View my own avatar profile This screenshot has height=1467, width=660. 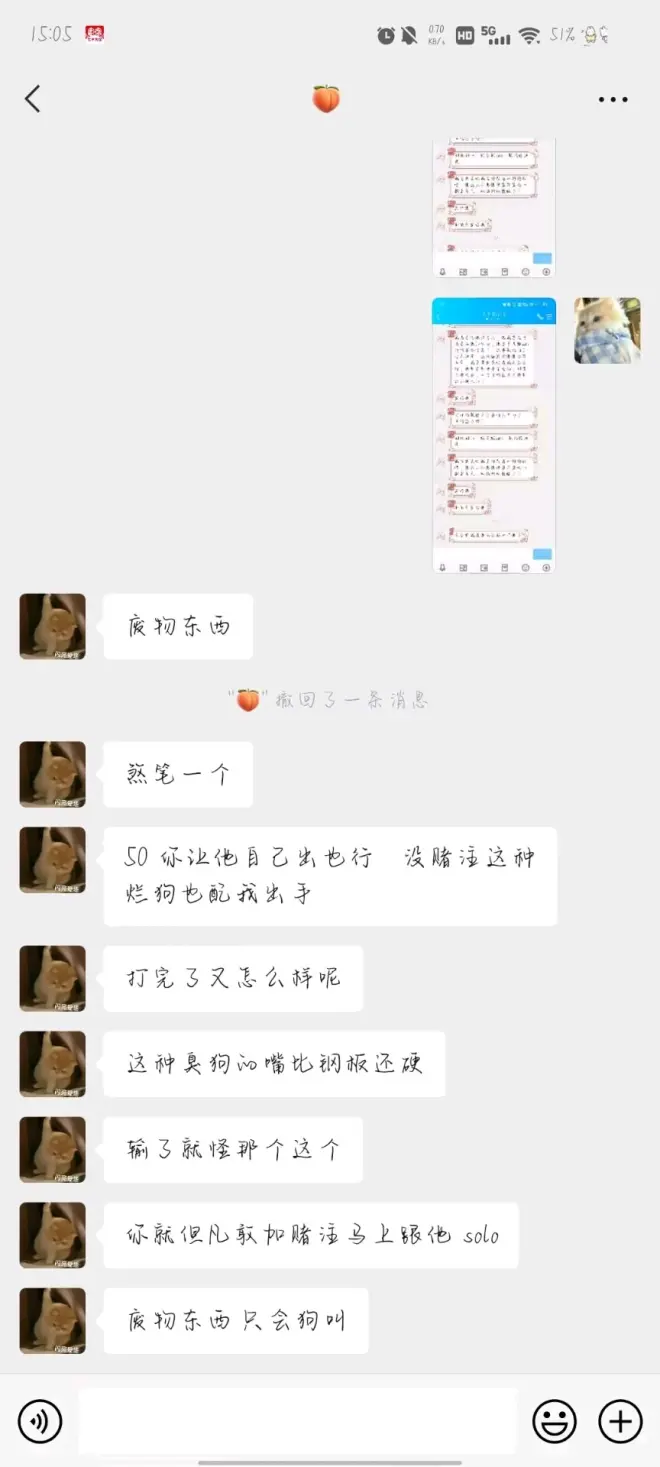click(607, 330)
